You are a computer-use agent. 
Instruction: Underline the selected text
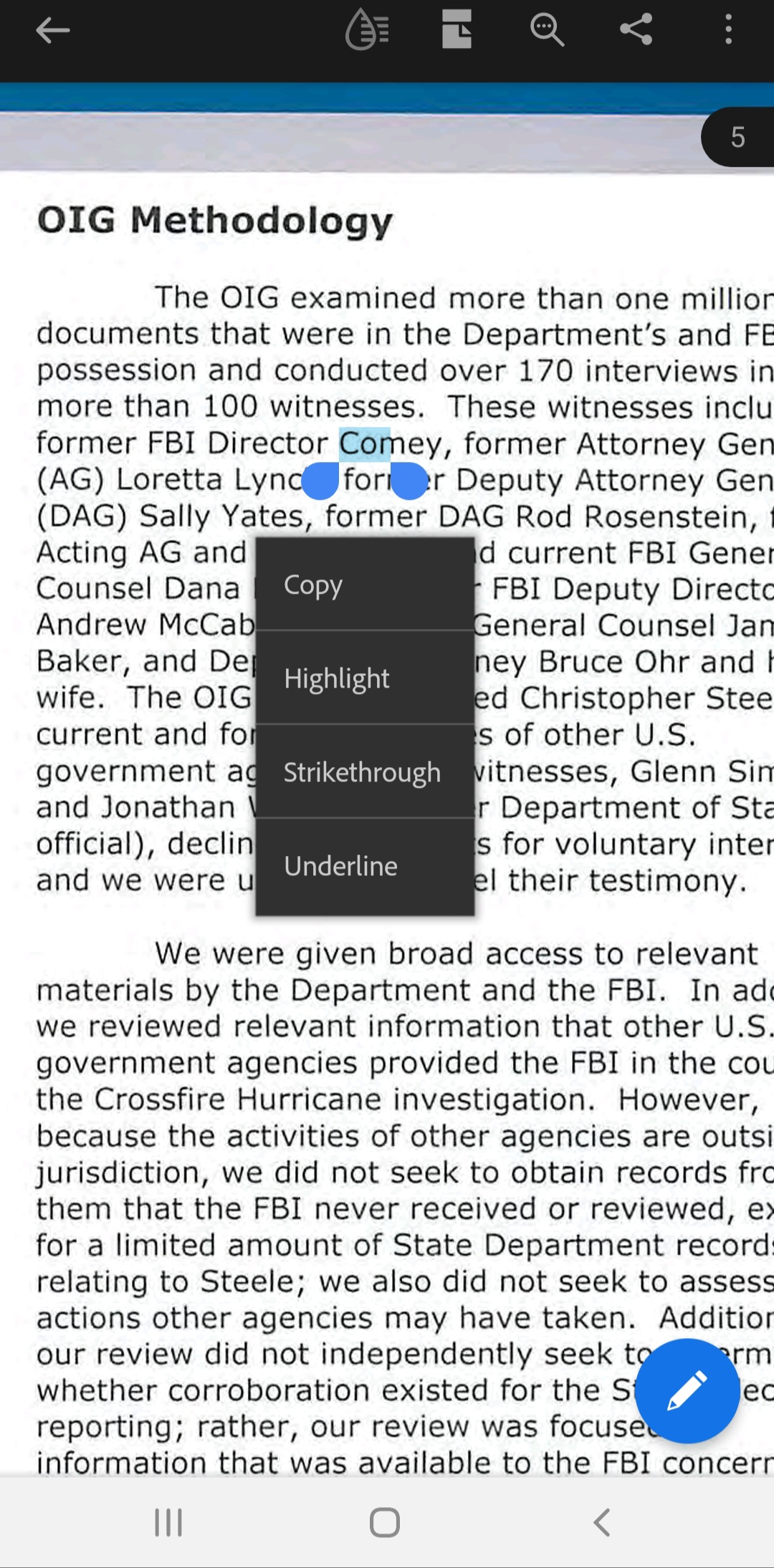(x=365, y=866)
